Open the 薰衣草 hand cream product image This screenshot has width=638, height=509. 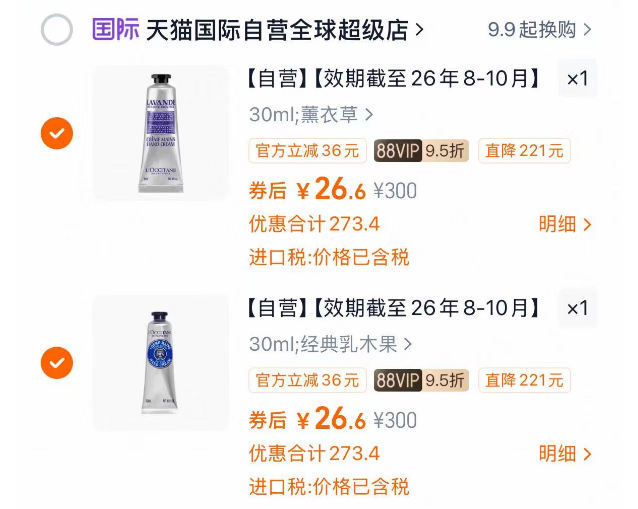click(160, 133)
